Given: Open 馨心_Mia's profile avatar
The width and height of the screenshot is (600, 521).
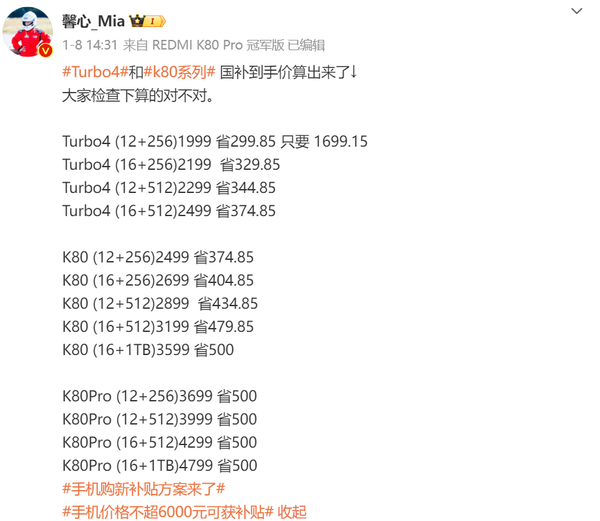Looking at the screenshot, I should pos(27,32).
